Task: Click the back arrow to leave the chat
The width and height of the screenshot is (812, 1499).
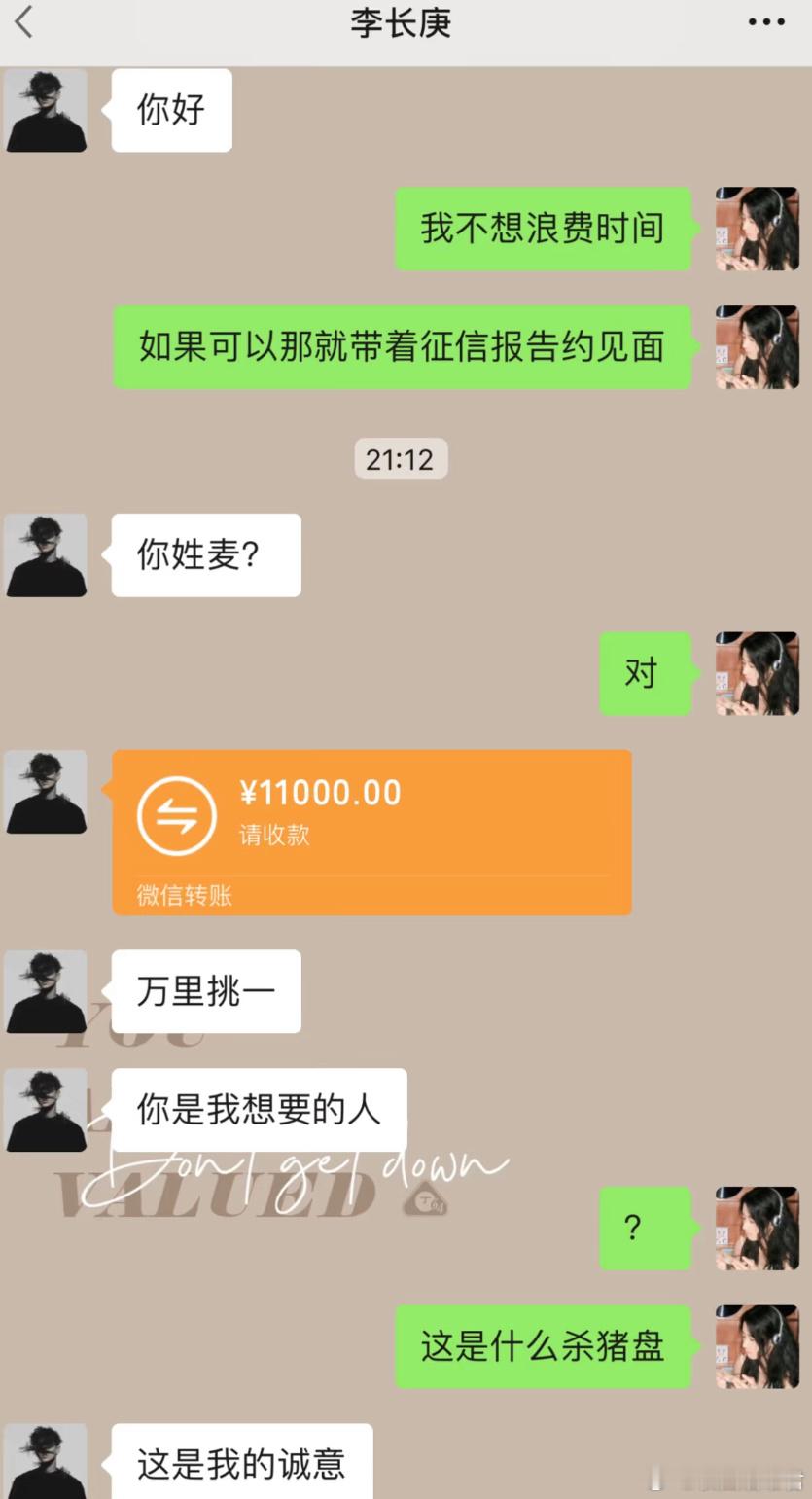Action: 23,21
